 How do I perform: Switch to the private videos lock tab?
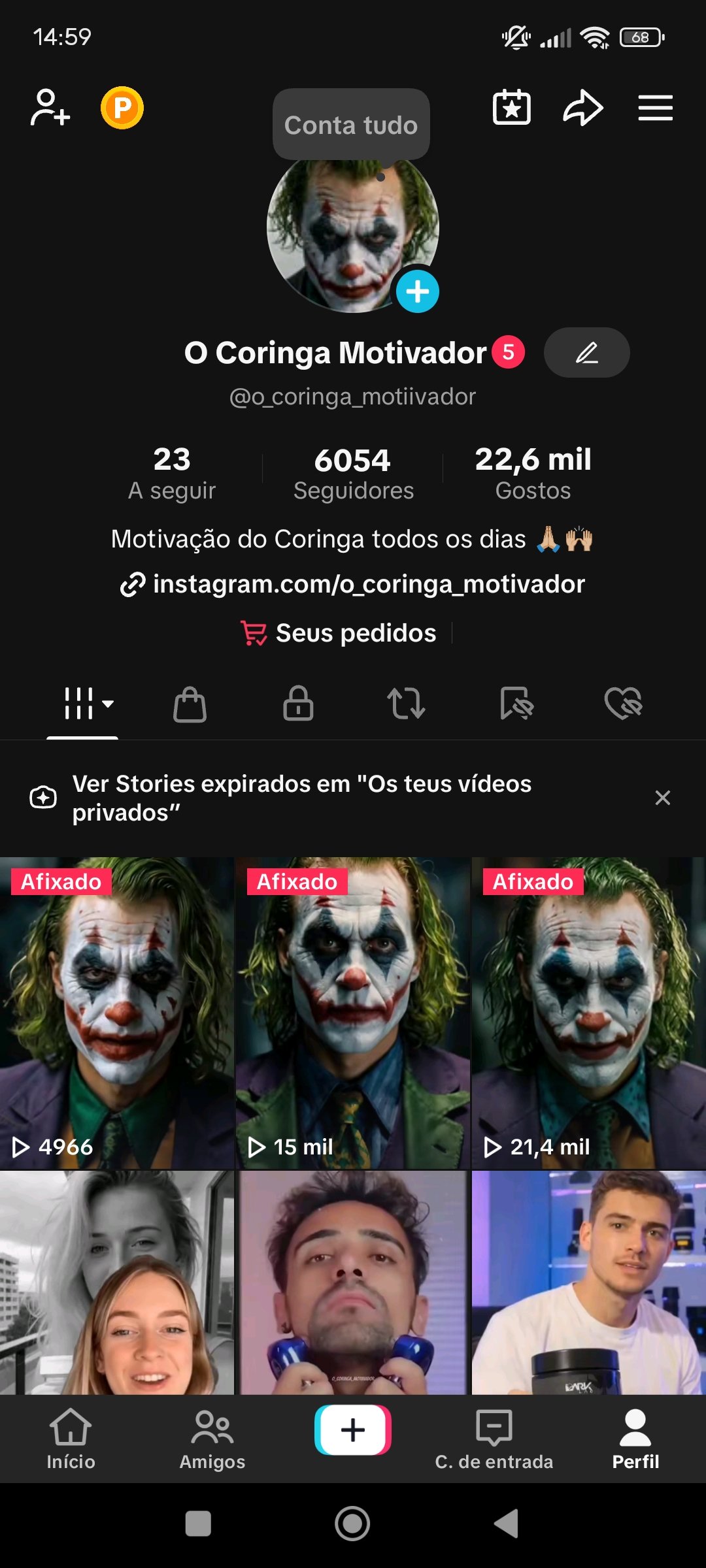298,704
